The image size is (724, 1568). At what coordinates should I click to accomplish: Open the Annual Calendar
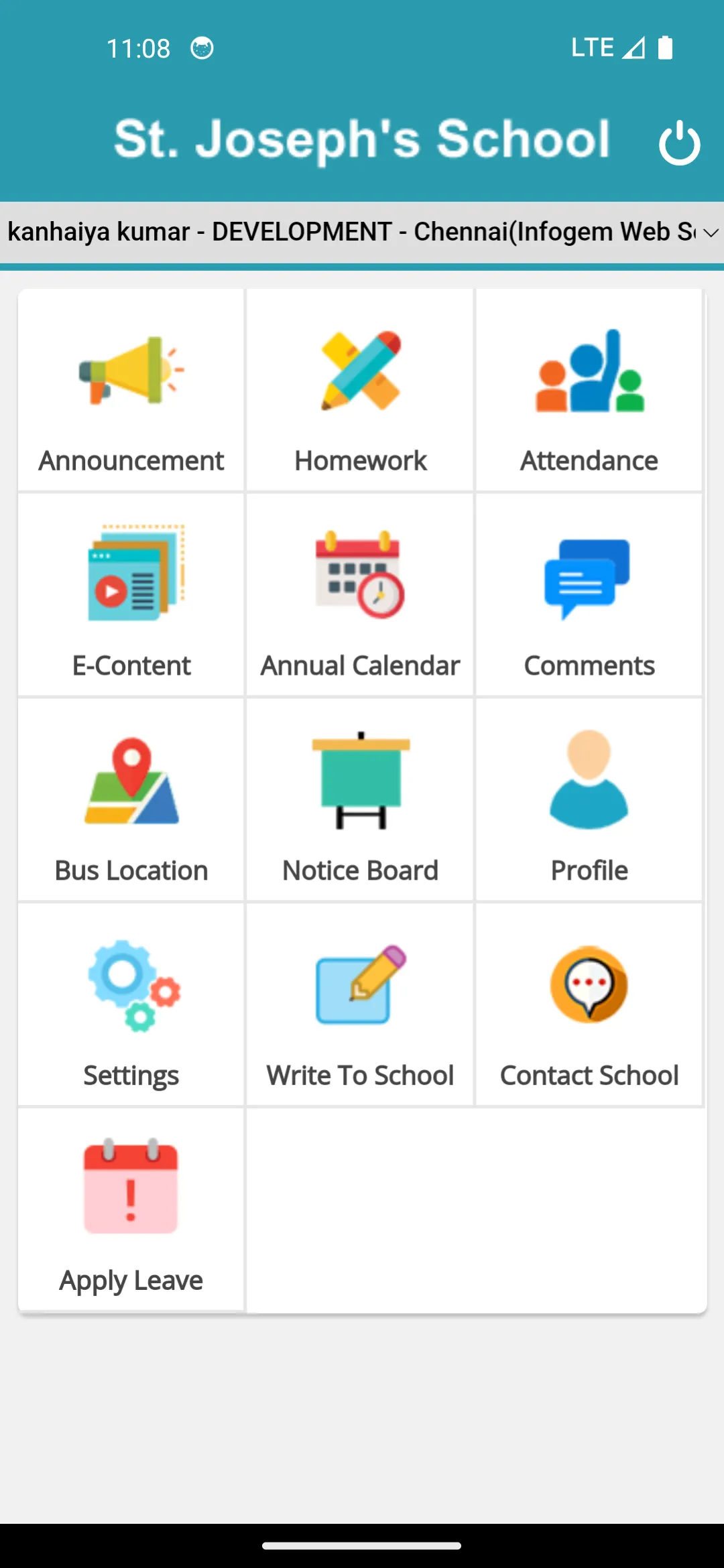[361, 595]
